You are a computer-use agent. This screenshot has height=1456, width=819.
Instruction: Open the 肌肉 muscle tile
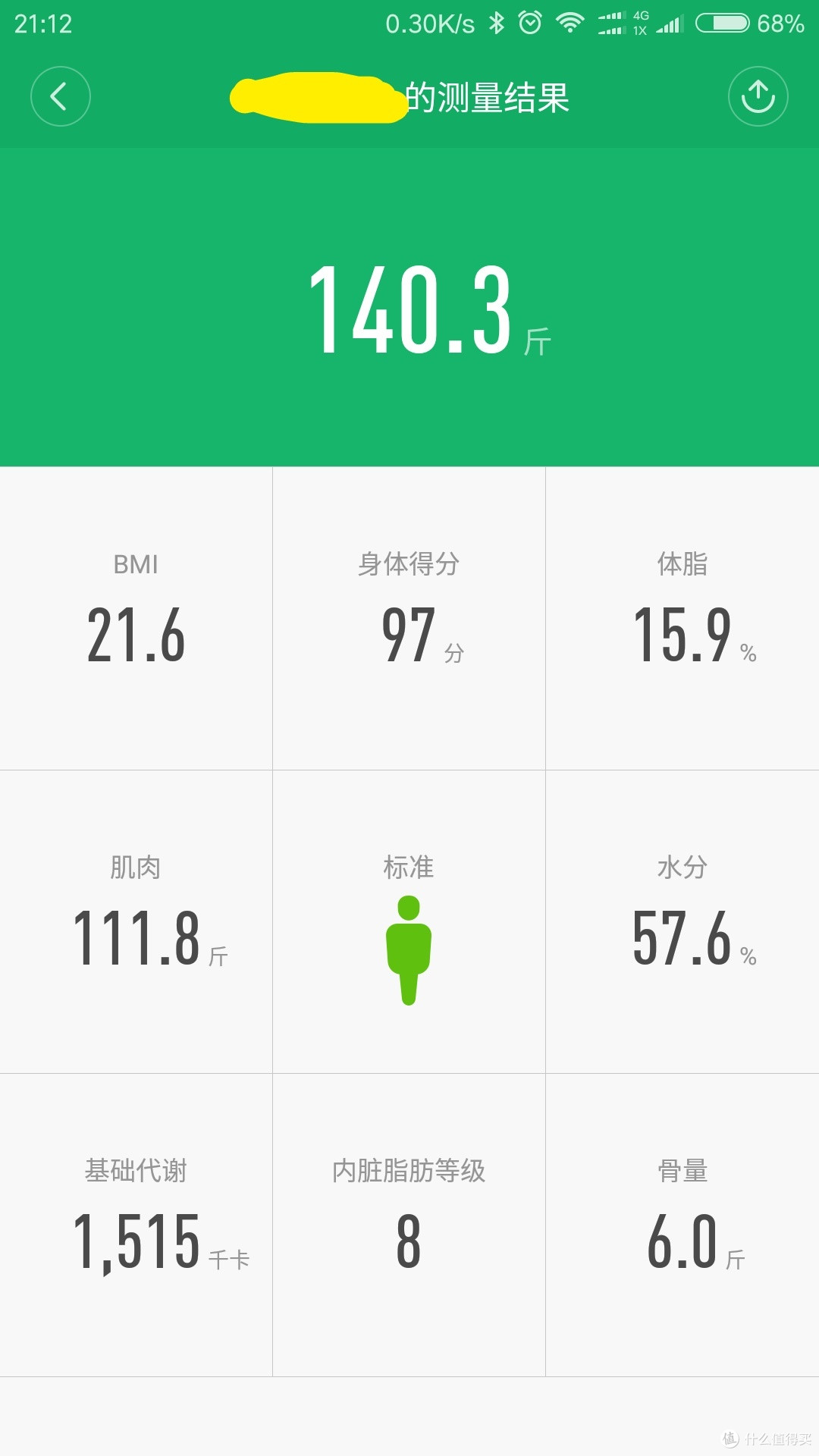coord(136,921)
